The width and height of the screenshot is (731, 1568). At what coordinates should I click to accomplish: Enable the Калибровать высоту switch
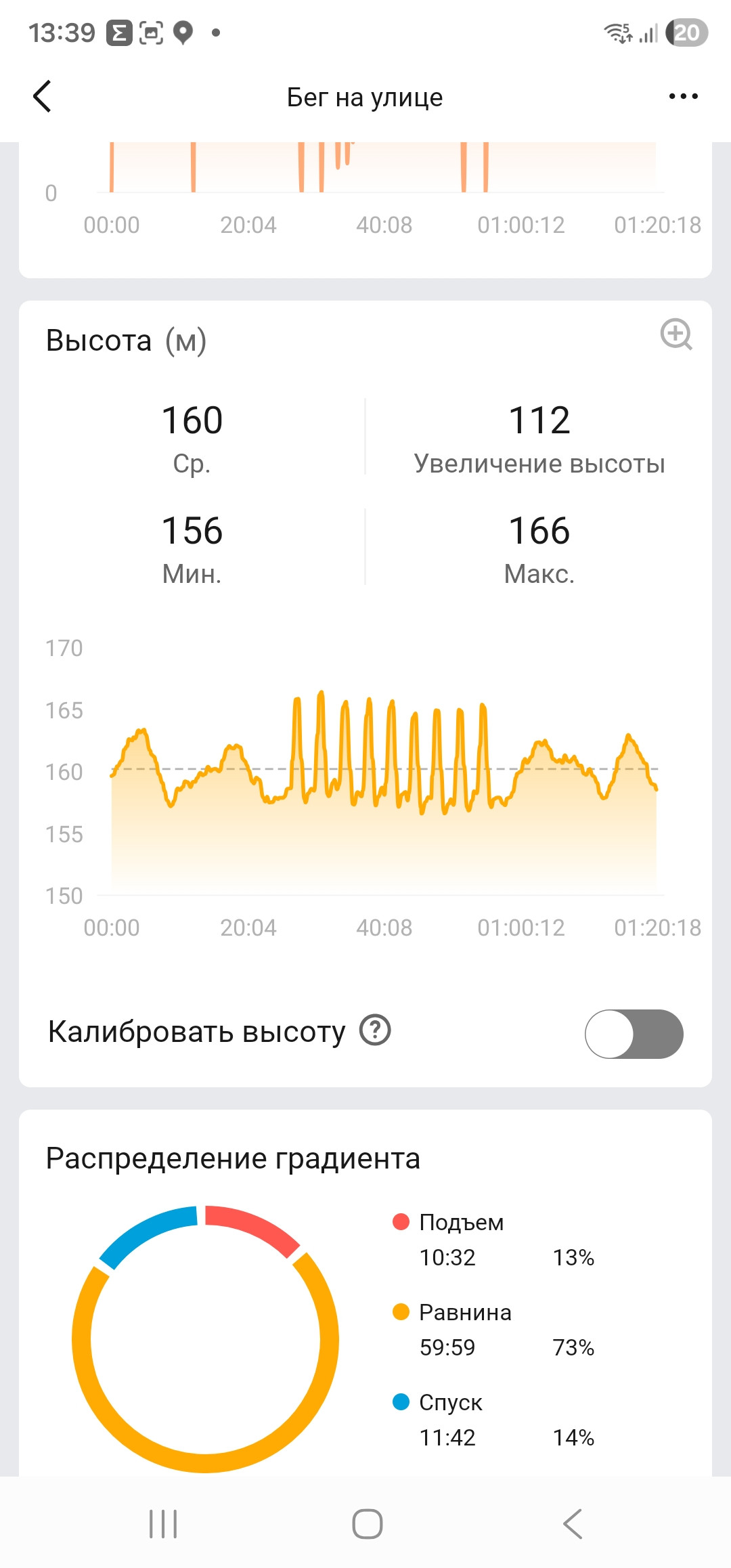(x=634, y=1033)
